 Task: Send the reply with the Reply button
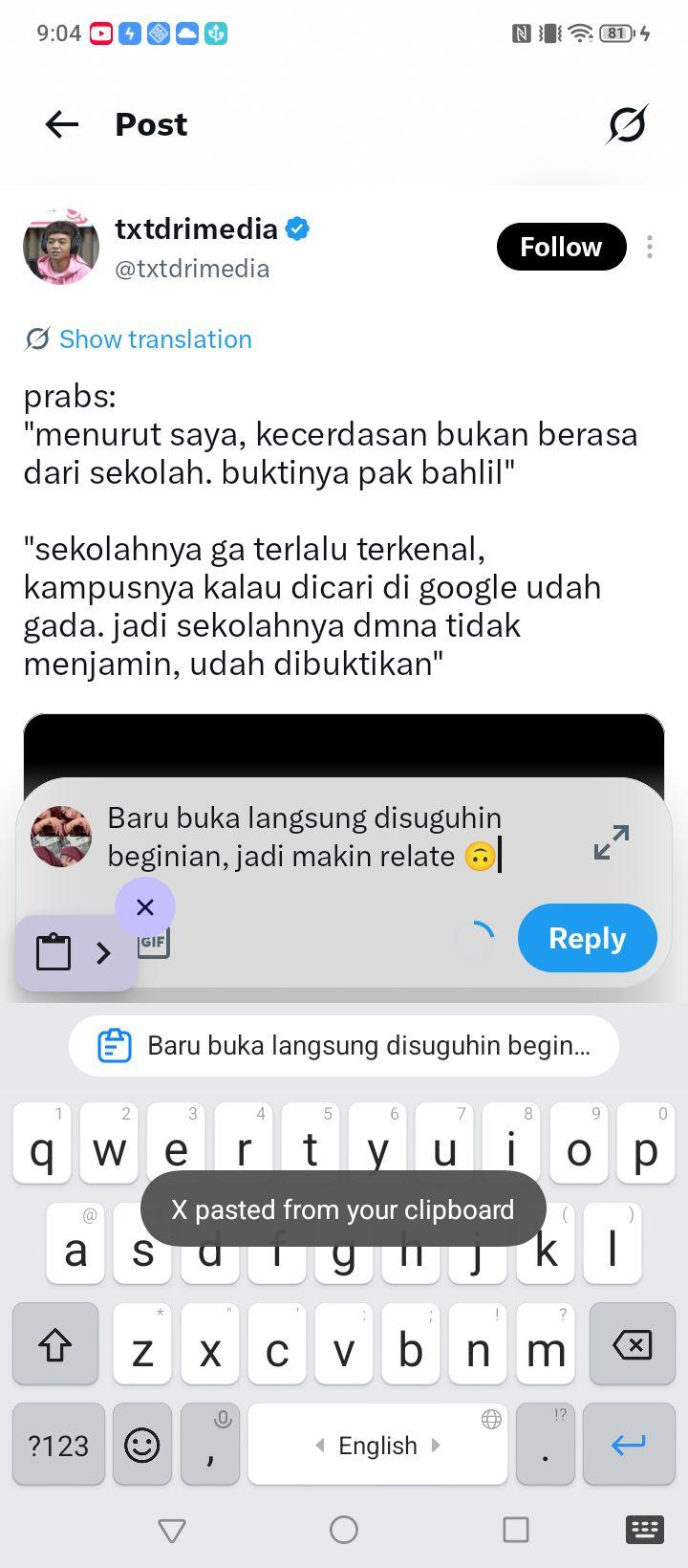[588, 938]
